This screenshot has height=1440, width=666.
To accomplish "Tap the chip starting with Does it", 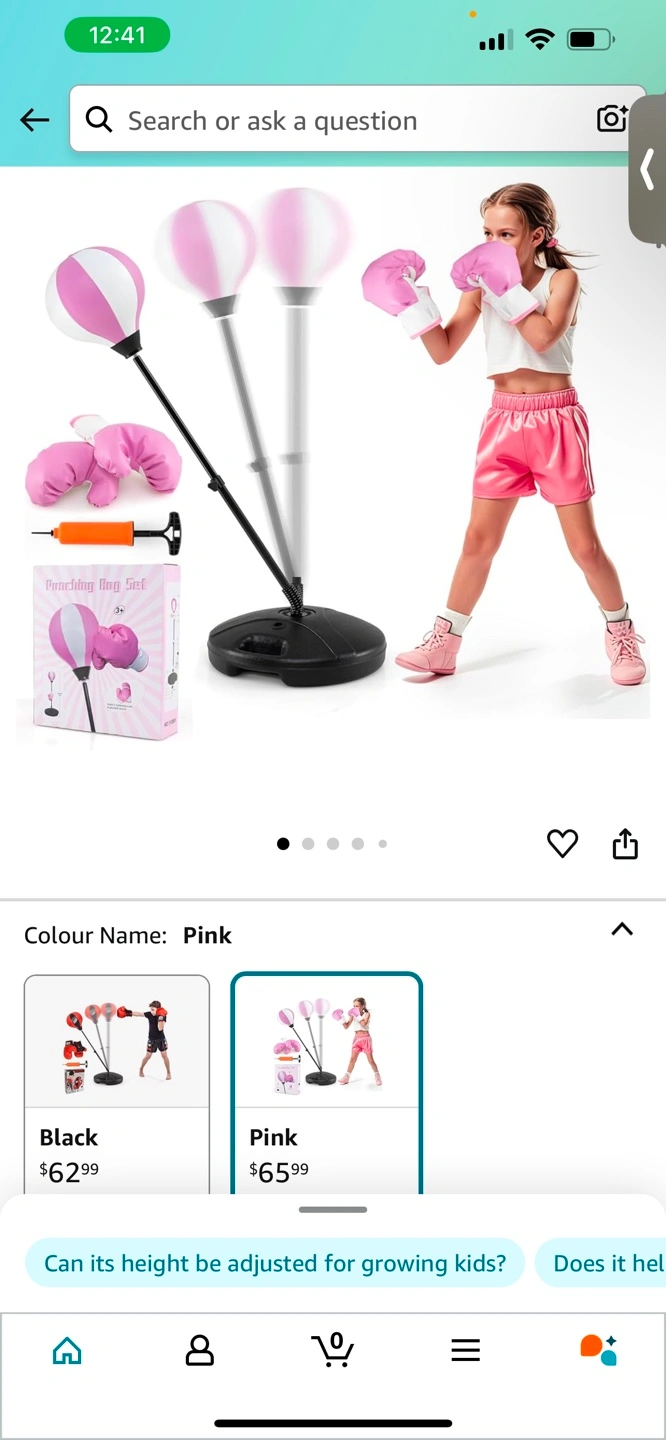I will pos(600,1263).
